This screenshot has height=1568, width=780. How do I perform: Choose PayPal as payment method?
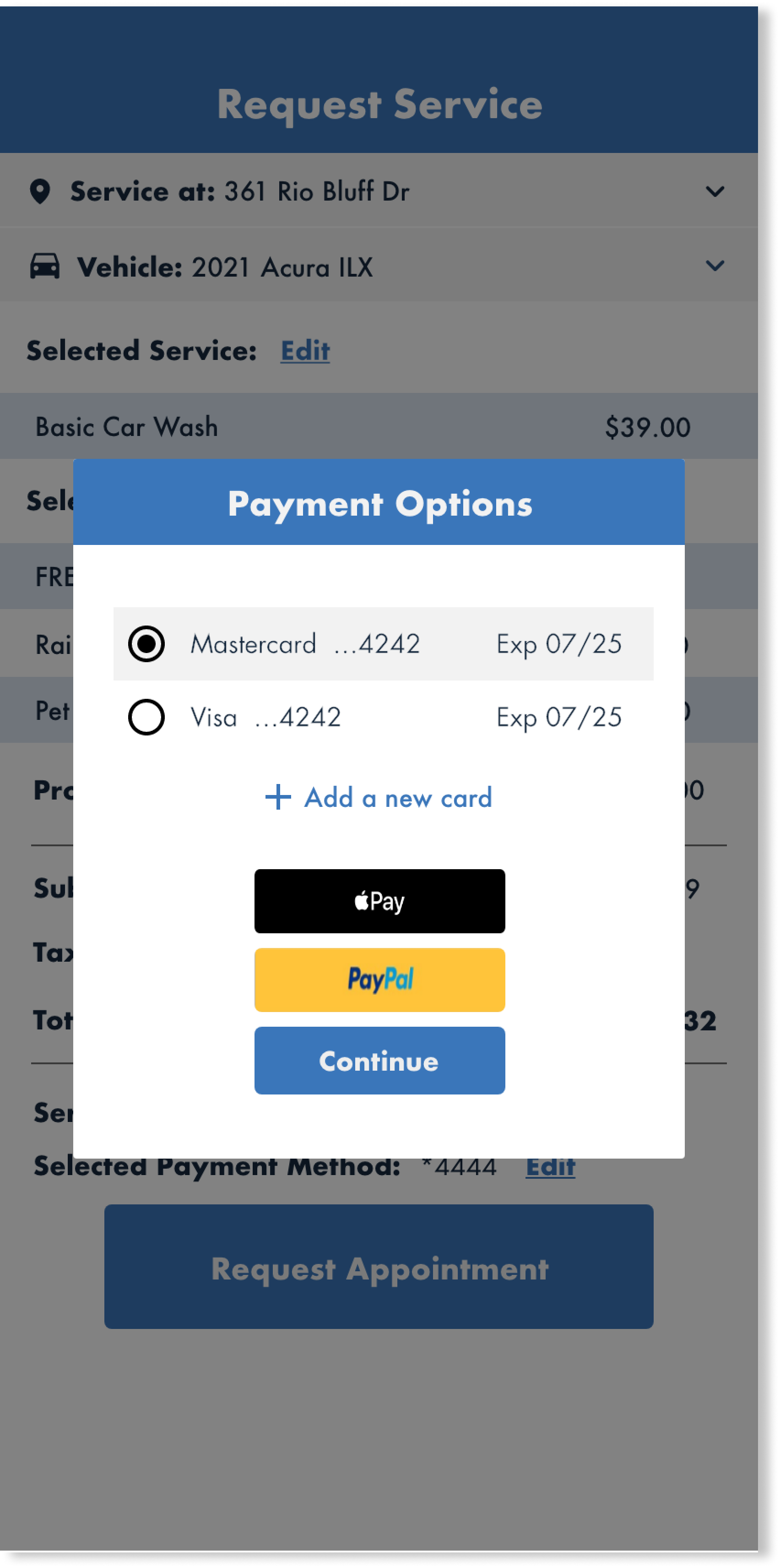click(379, 980)
